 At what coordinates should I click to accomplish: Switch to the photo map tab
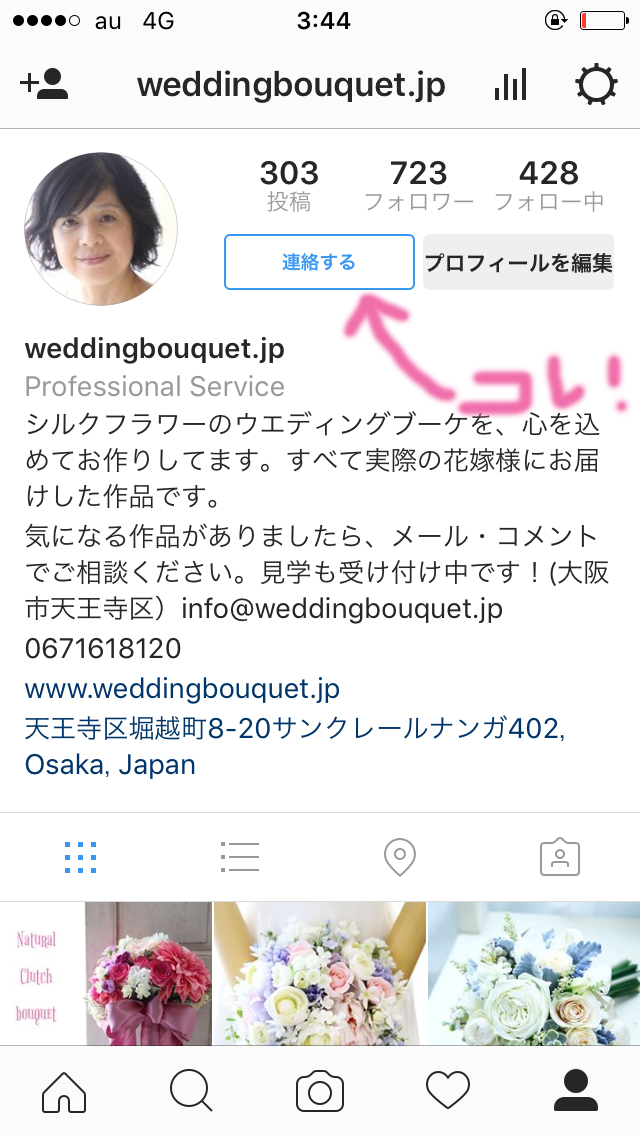point(399,857)
